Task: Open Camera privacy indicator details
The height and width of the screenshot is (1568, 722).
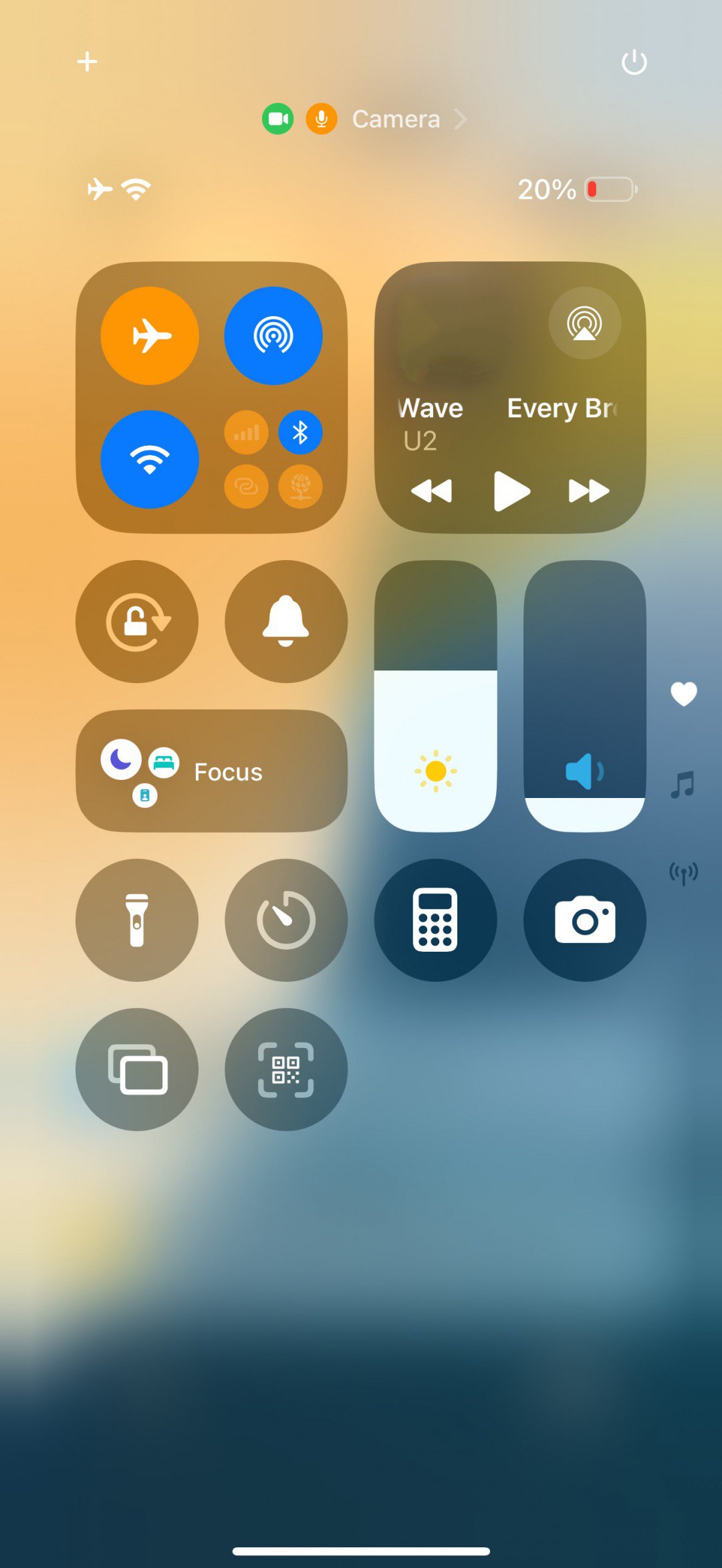Action: 396,120
